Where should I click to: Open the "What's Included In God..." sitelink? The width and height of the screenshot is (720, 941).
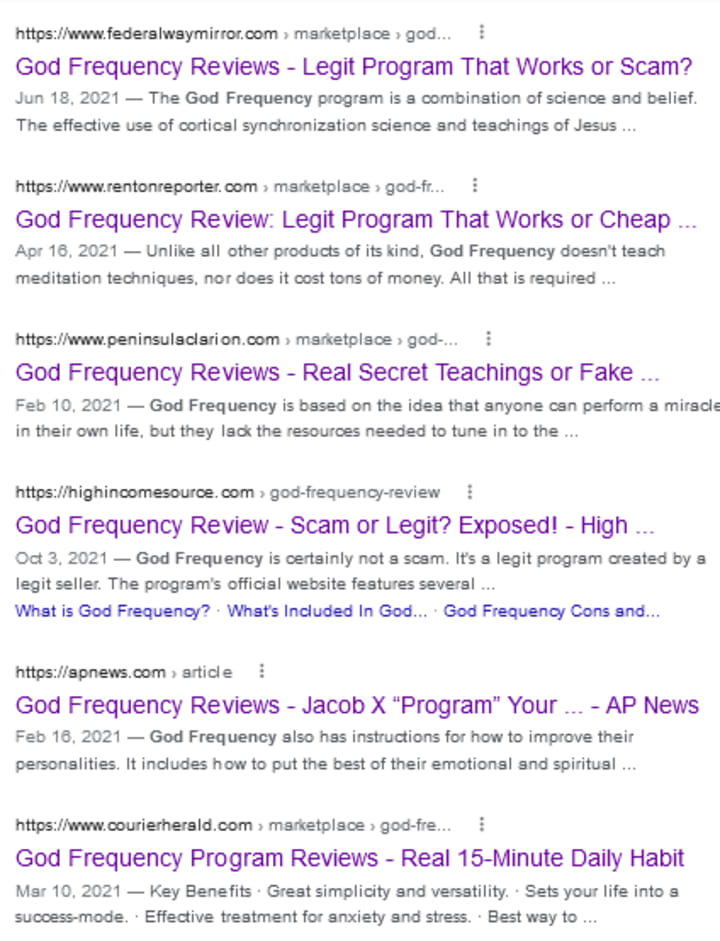pyautogui.click(x=327, y=611)
